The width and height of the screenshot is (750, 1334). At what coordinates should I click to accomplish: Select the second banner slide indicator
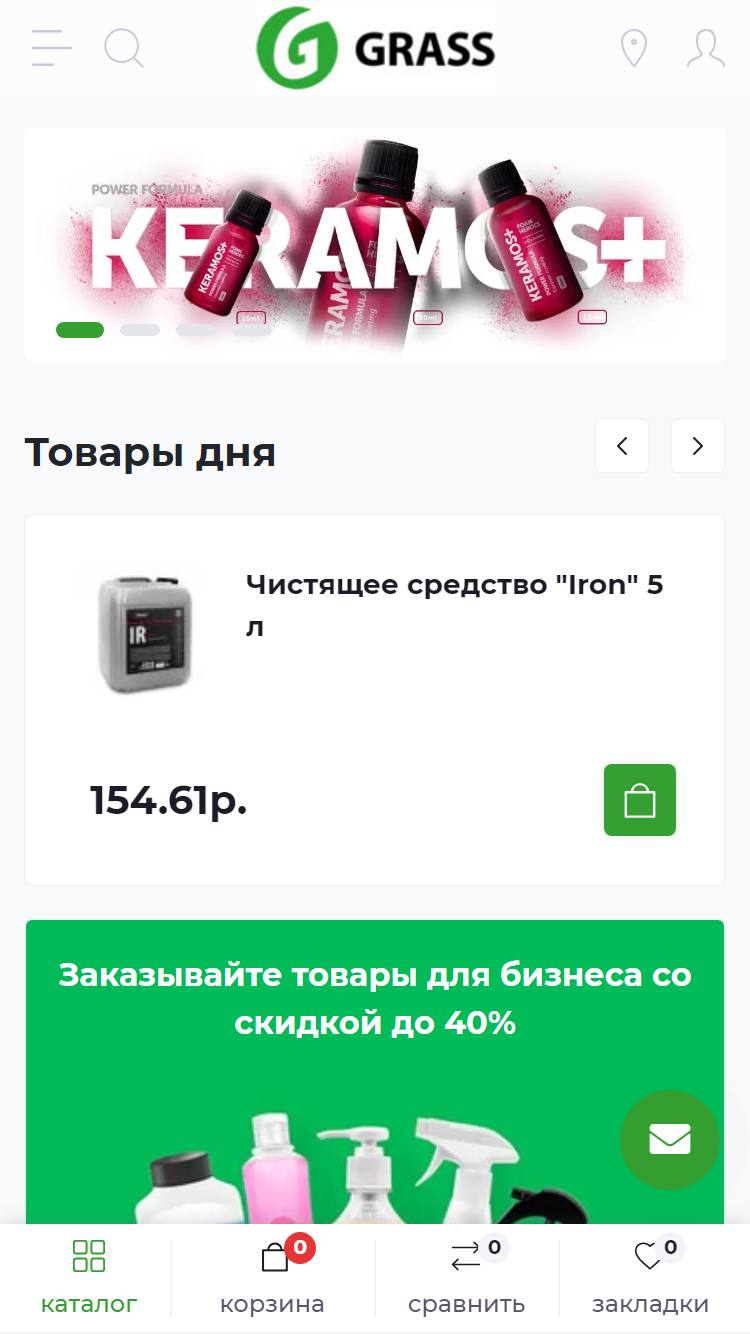click(140, 330)
